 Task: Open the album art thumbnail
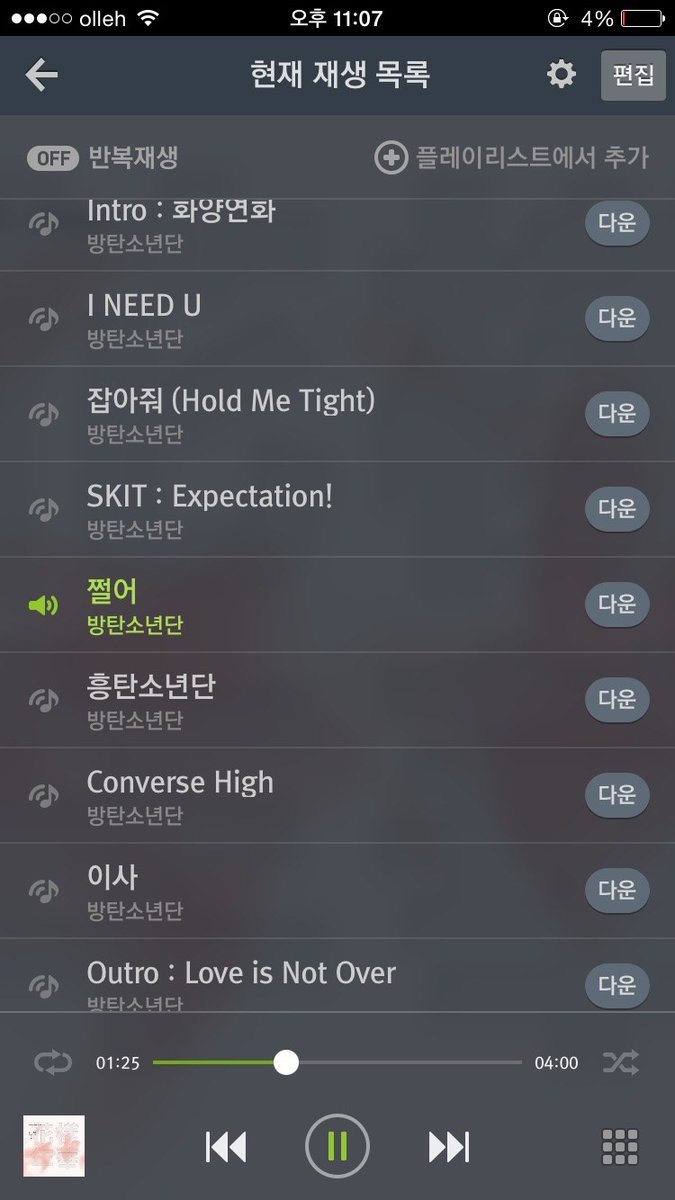coord(54,1146)
